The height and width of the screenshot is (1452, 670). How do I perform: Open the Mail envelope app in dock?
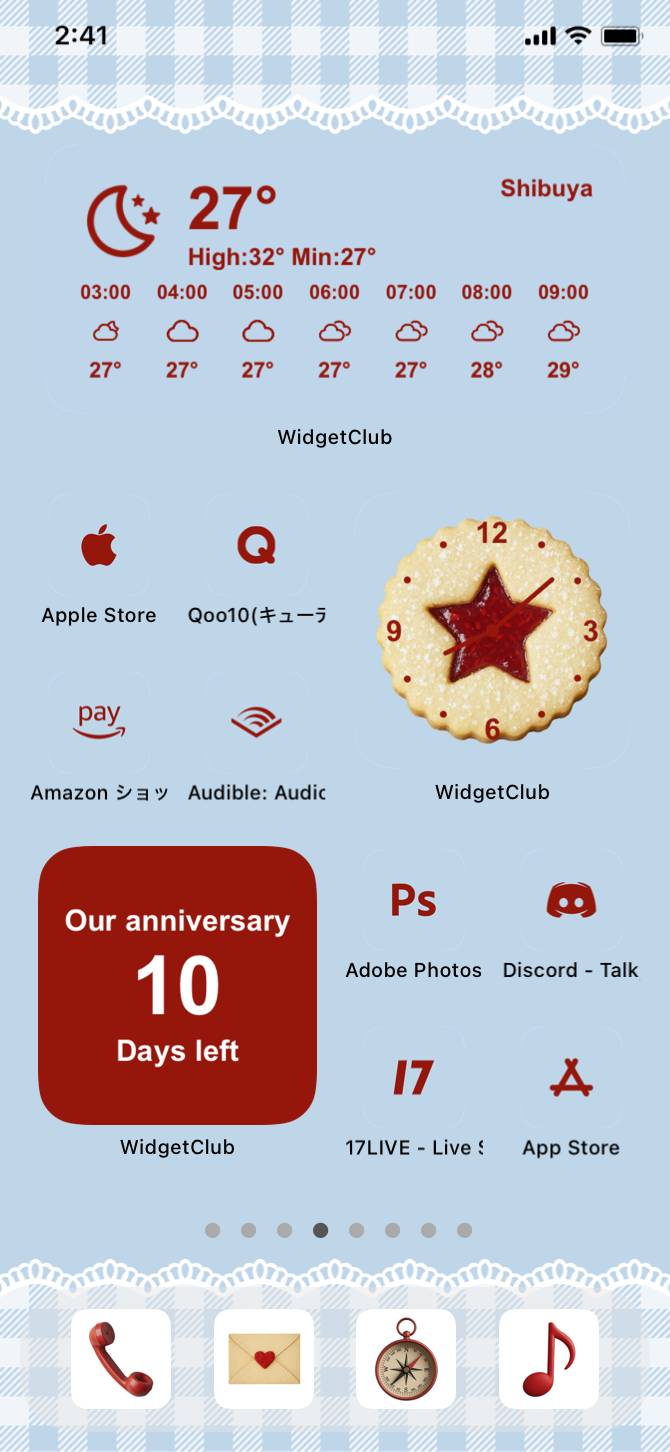tap(264, 1359)
